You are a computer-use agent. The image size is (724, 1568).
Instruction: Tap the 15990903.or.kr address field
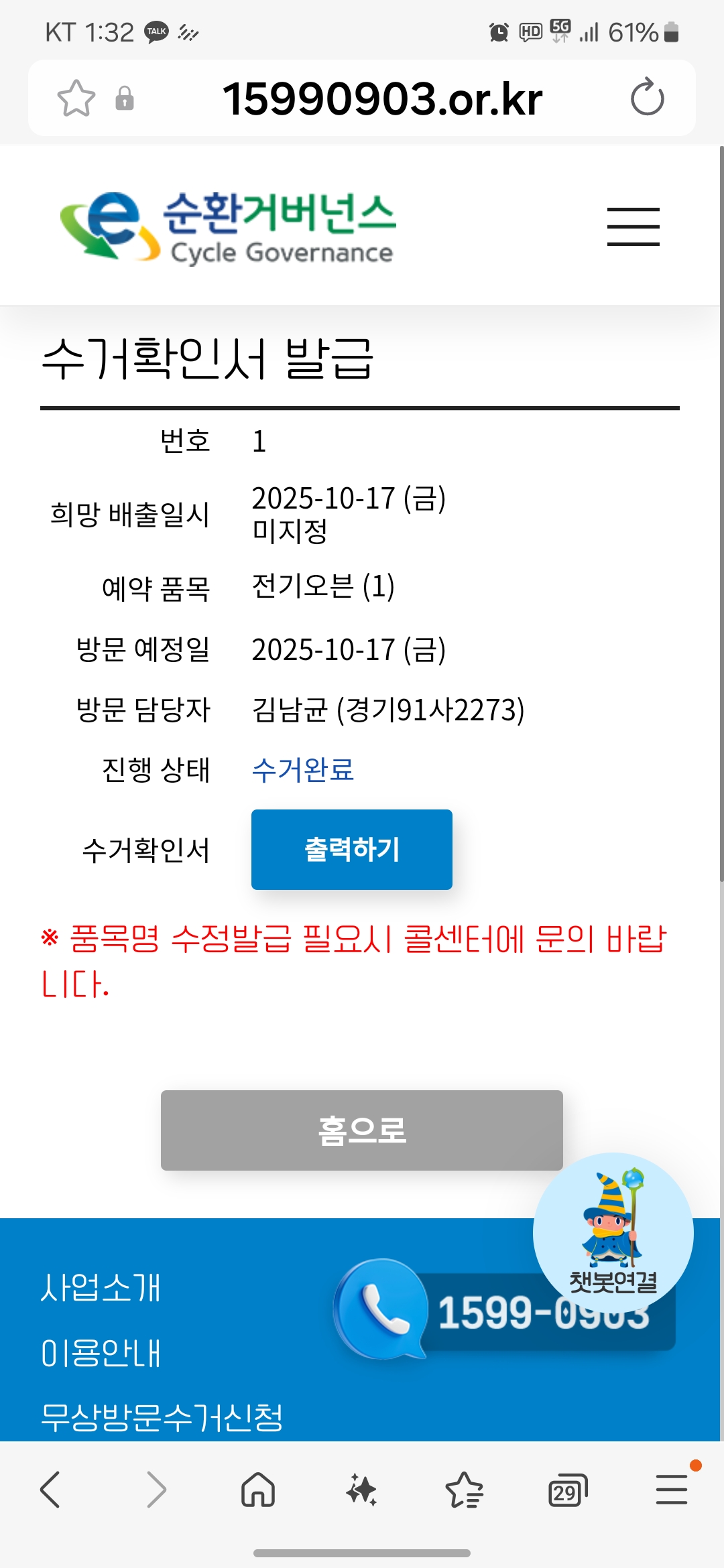pyautogui.click(x=382, y=99)
